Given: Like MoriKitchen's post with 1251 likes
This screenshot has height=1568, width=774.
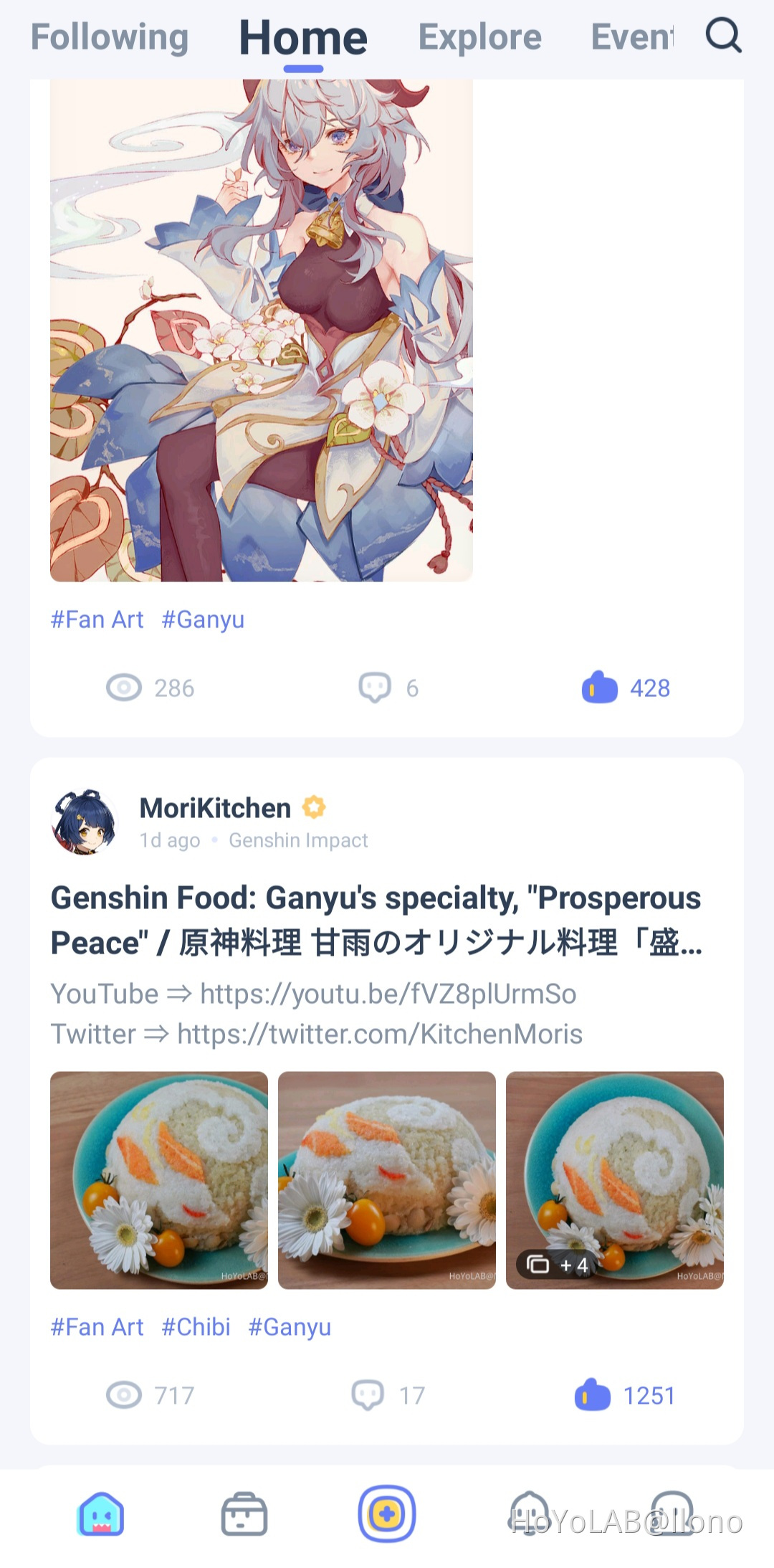Looking at the screenshot, I should [x=593, y=1395].
